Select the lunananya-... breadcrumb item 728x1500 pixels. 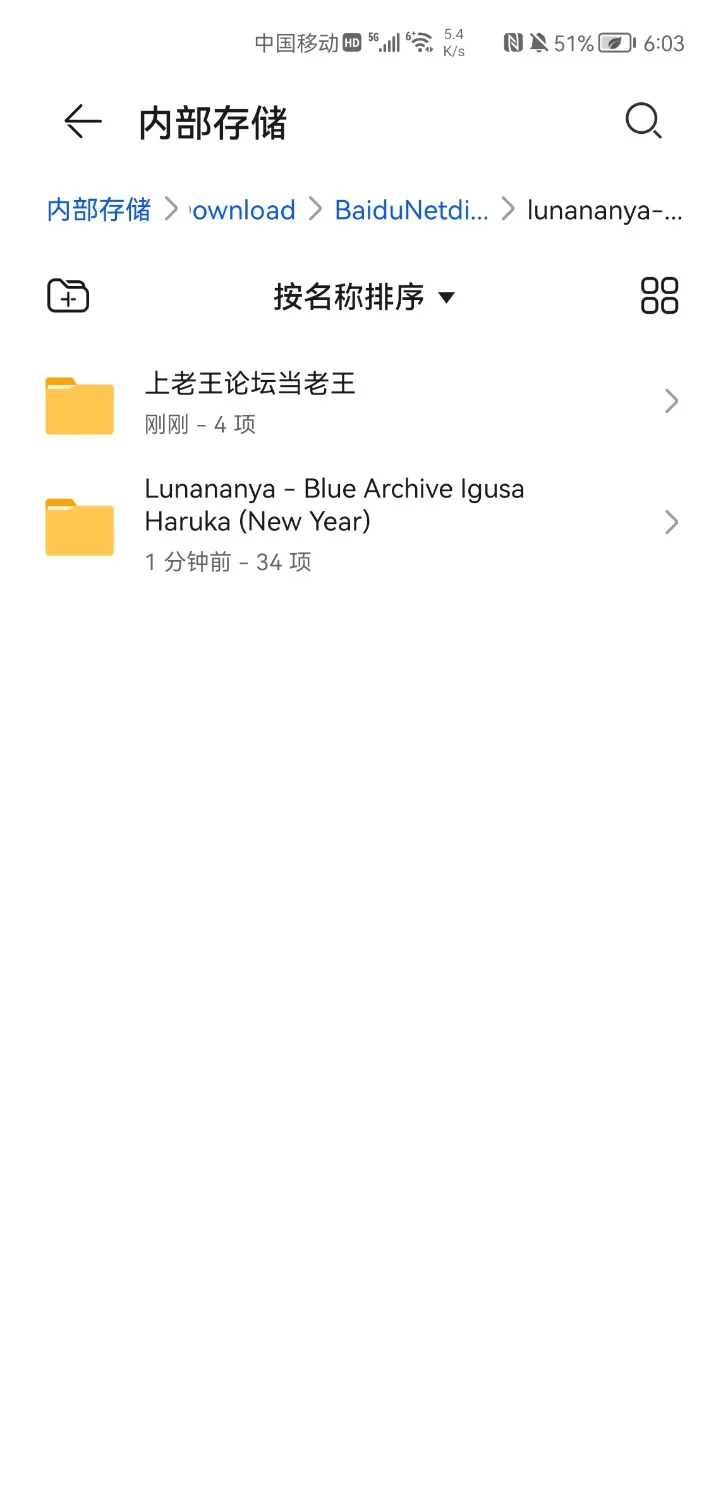[x=606, y=210]
